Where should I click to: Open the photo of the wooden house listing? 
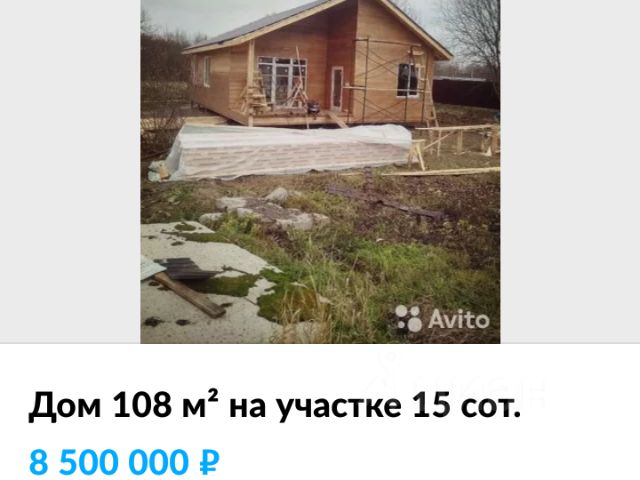click(320, 172)
